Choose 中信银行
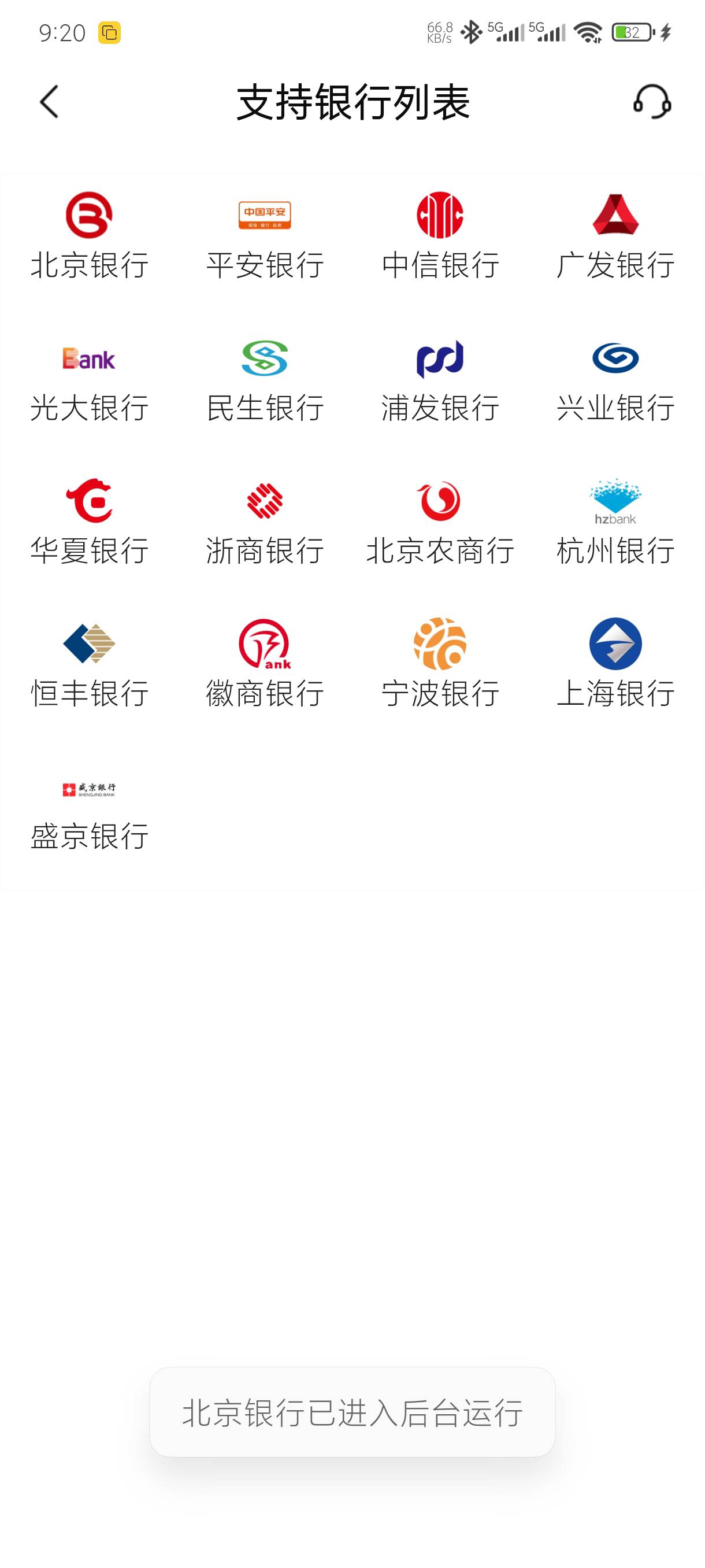This screenshot has height=1568, width=705. click(x=440, y=236)
